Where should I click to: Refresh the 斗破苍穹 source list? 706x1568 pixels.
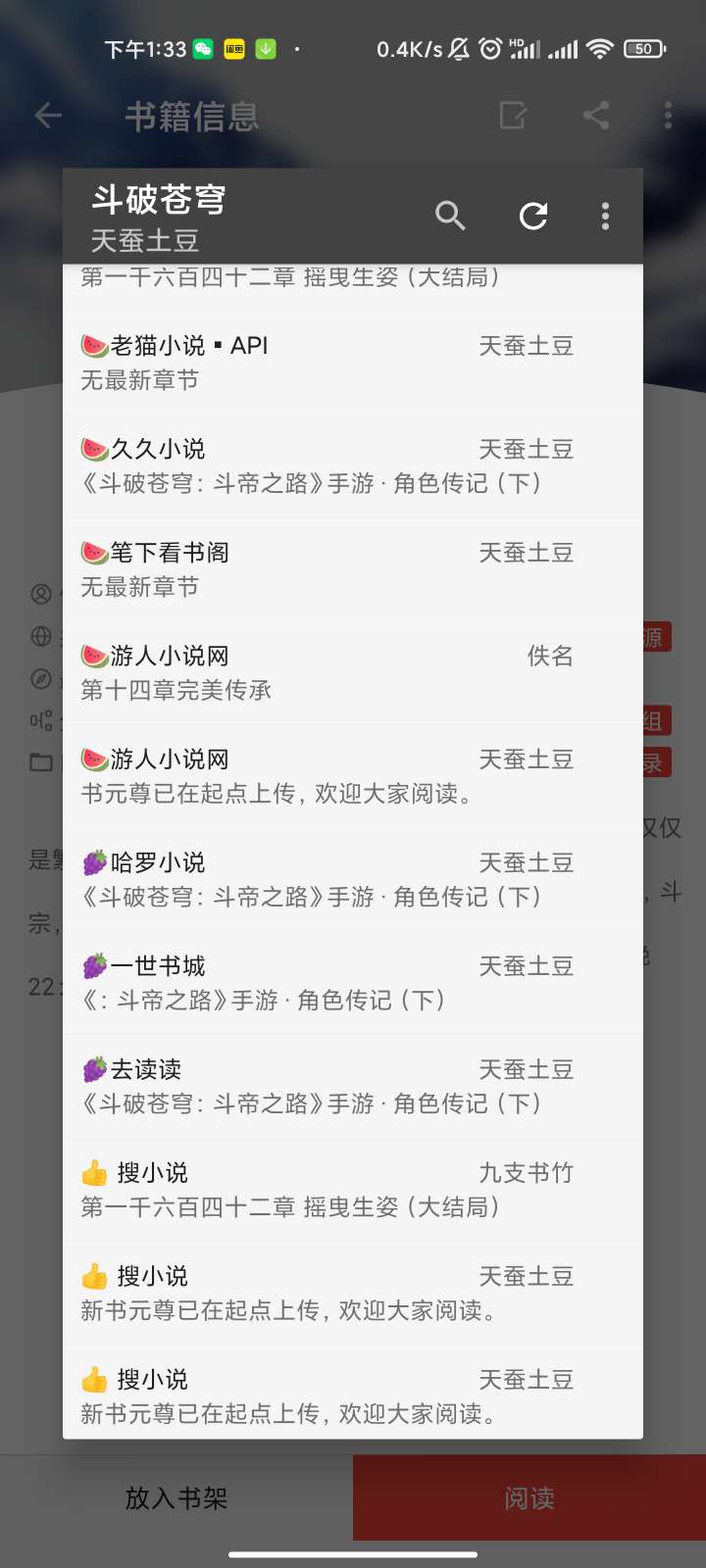click(x=533, y=216)
